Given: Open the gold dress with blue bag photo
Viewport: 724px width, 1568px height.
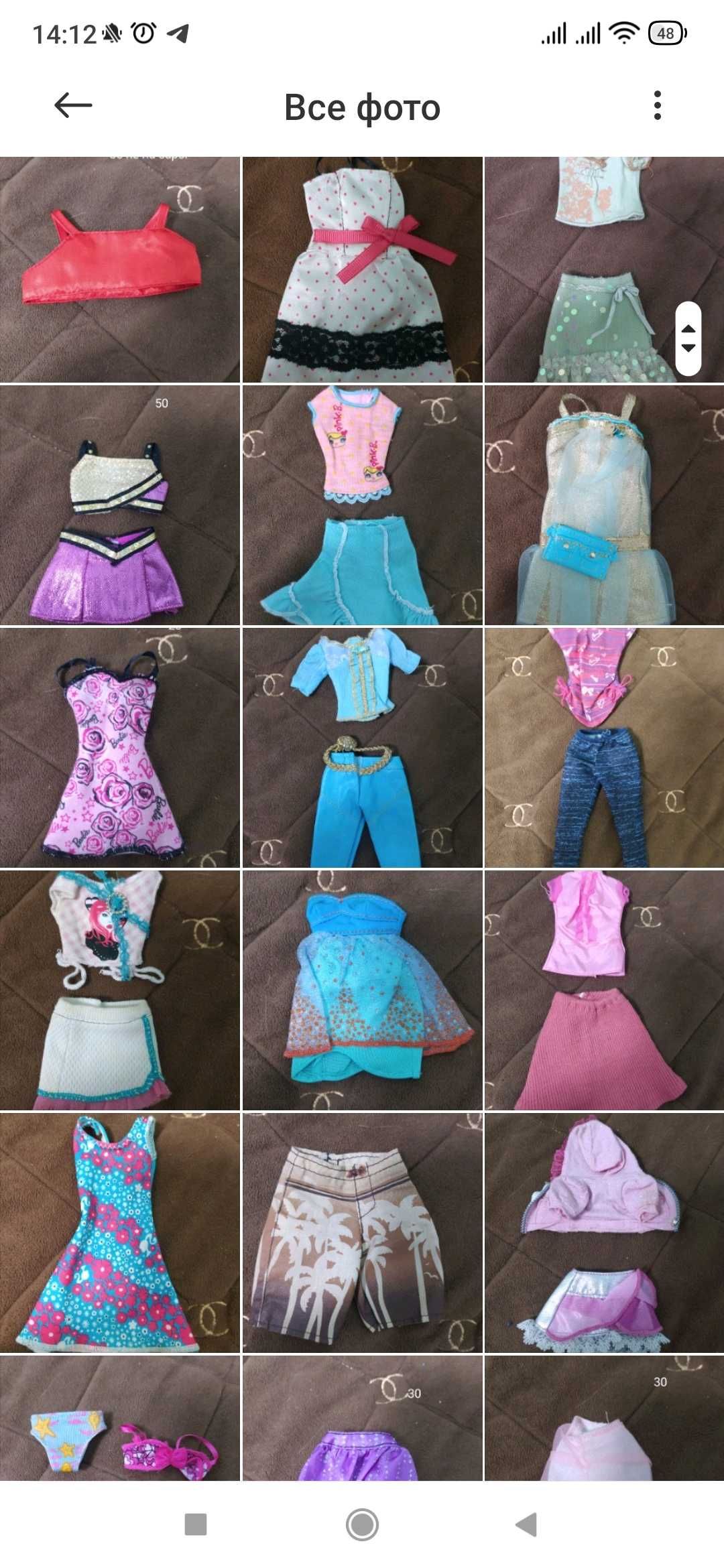Looking at the screenshot, I should [605, 505].
